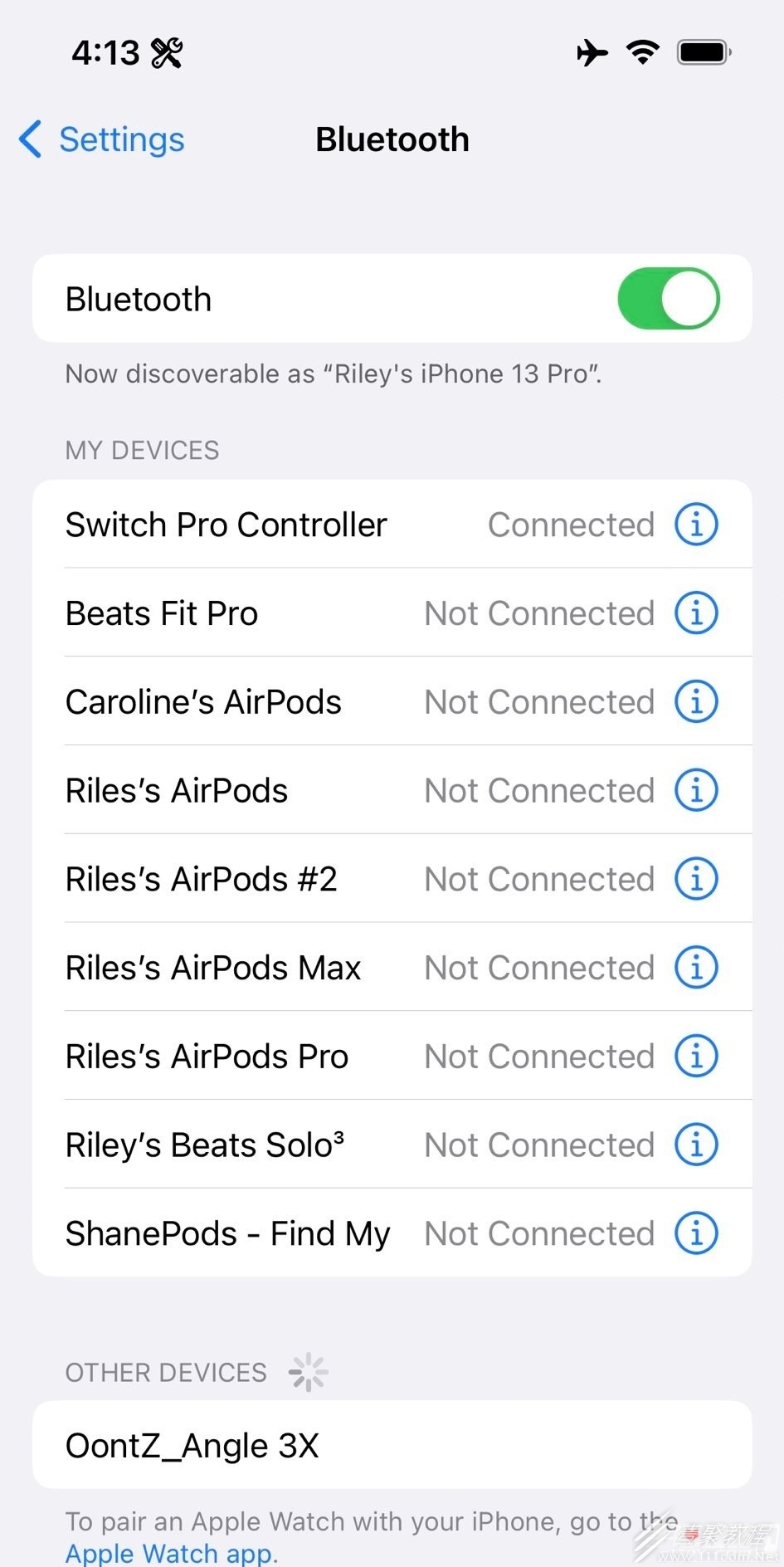Go back to Settings
The image size is (784, 1567).
coord(101,139)
